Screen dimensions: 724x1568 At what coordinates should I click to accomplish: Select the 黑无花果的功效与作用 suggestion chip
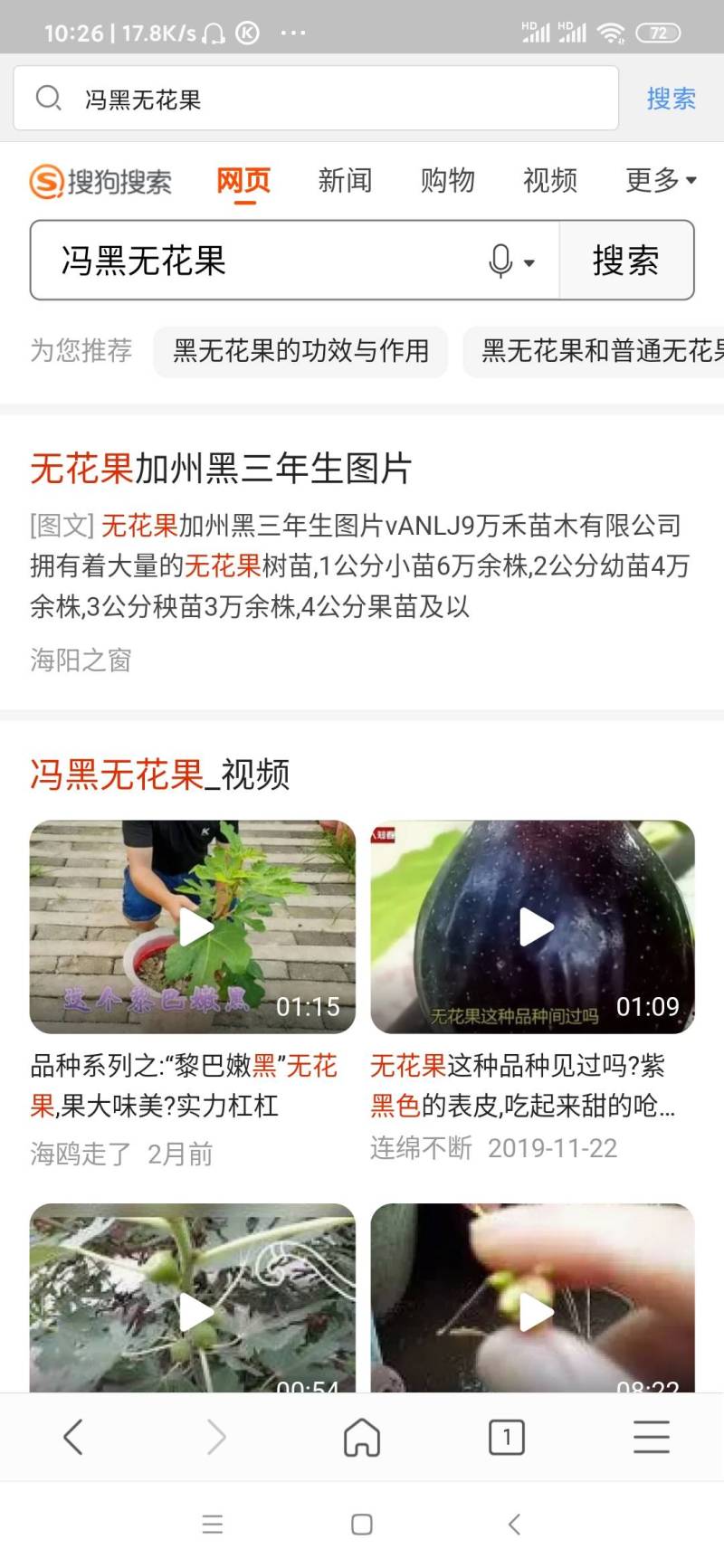point(300,351)
